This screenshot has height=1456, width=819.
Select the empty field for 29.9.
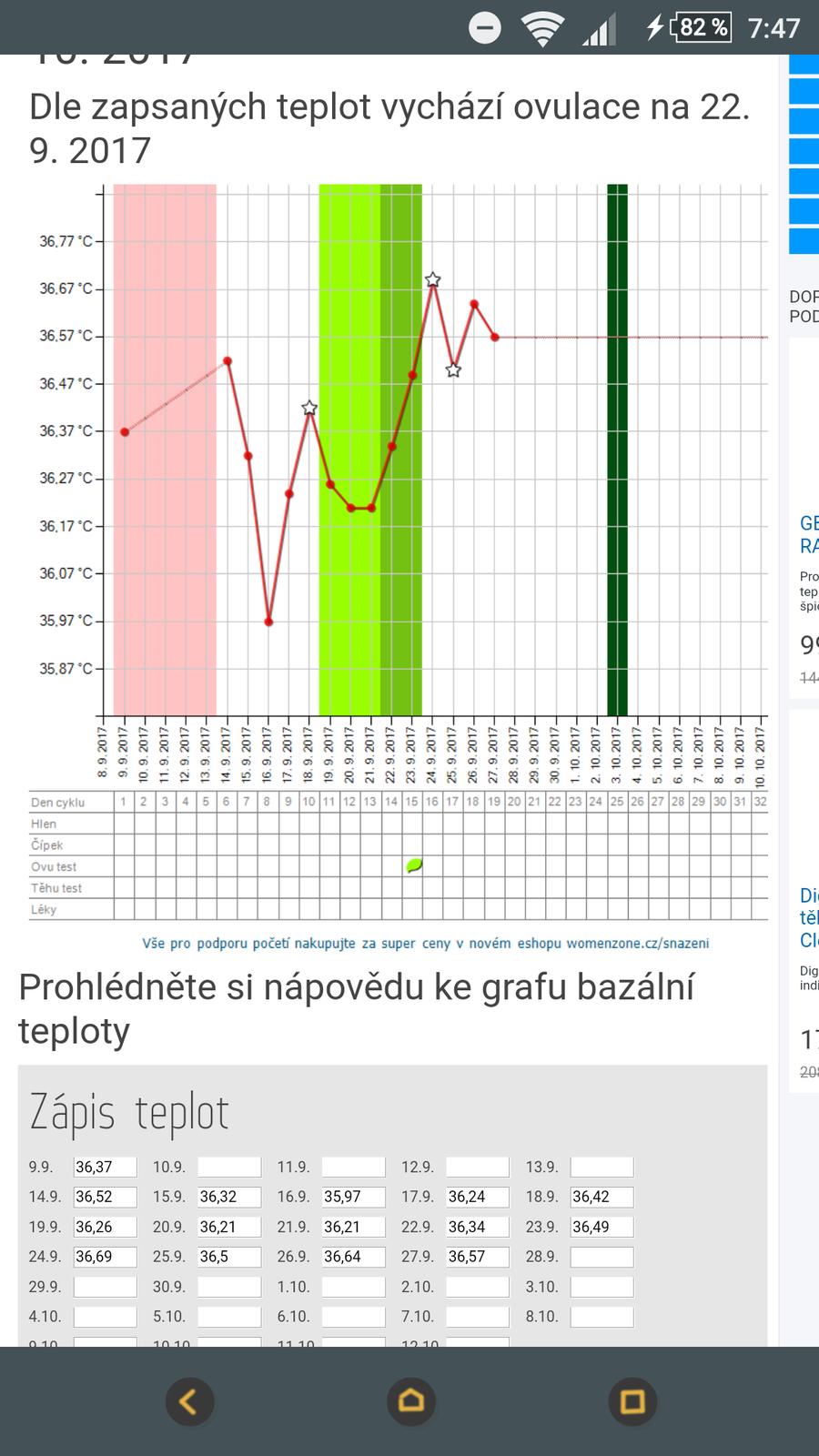(x=105, y=1287)
